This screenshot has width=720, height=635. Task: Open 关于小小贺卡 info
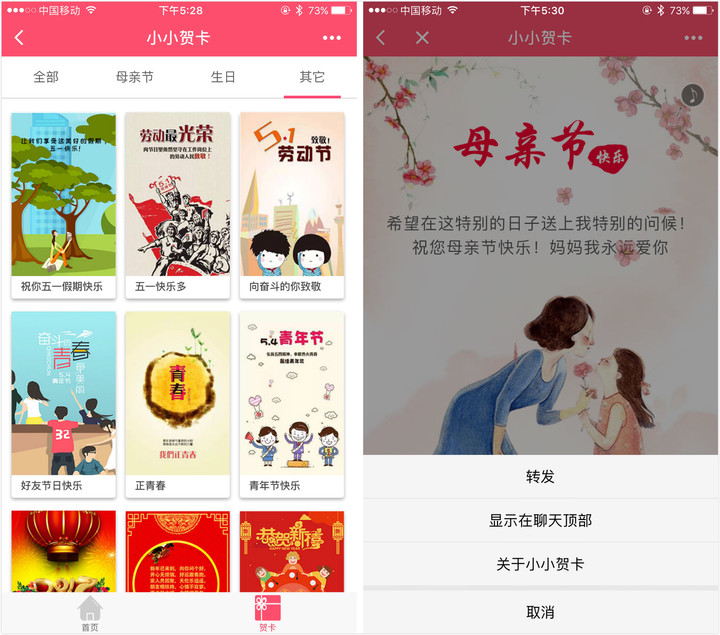(540, 564)
